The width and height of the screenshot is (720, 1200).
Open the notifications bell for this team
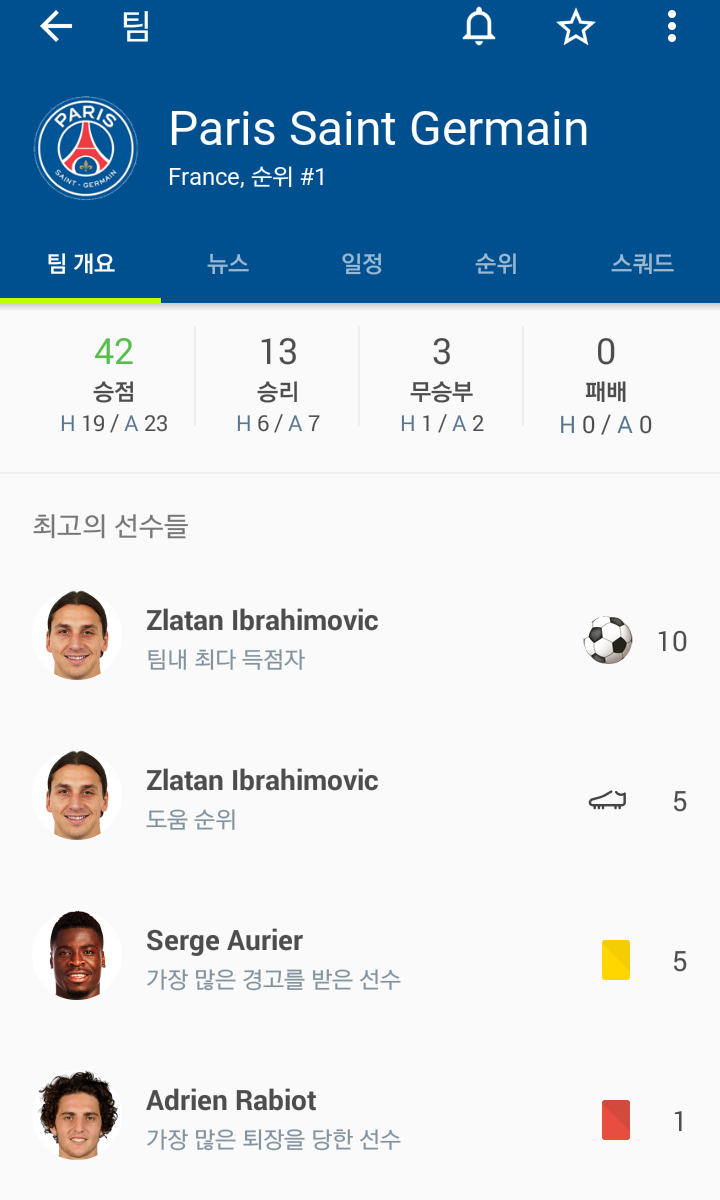tap(479, 27)
